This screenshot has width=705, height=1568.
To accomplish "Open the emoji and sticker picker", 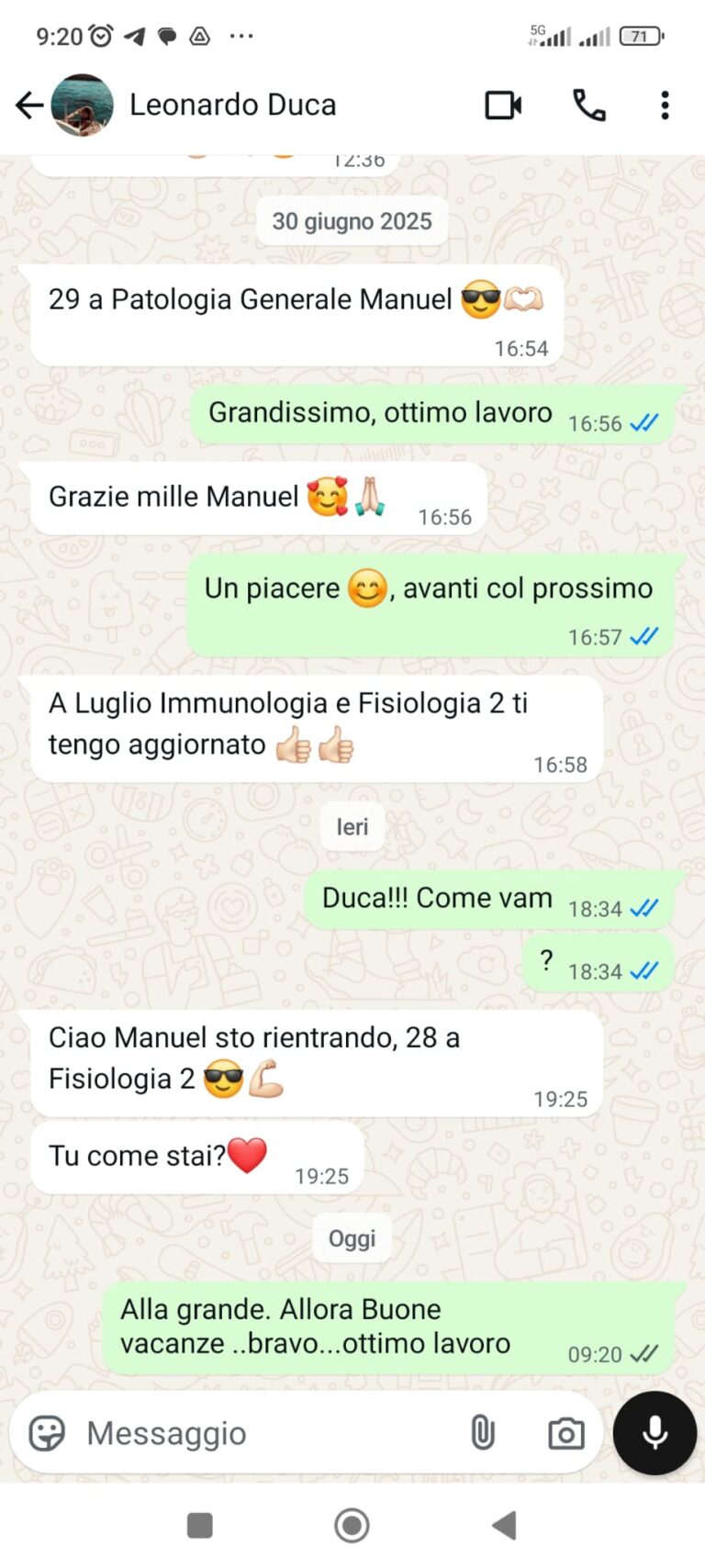I will (47, 1433).
